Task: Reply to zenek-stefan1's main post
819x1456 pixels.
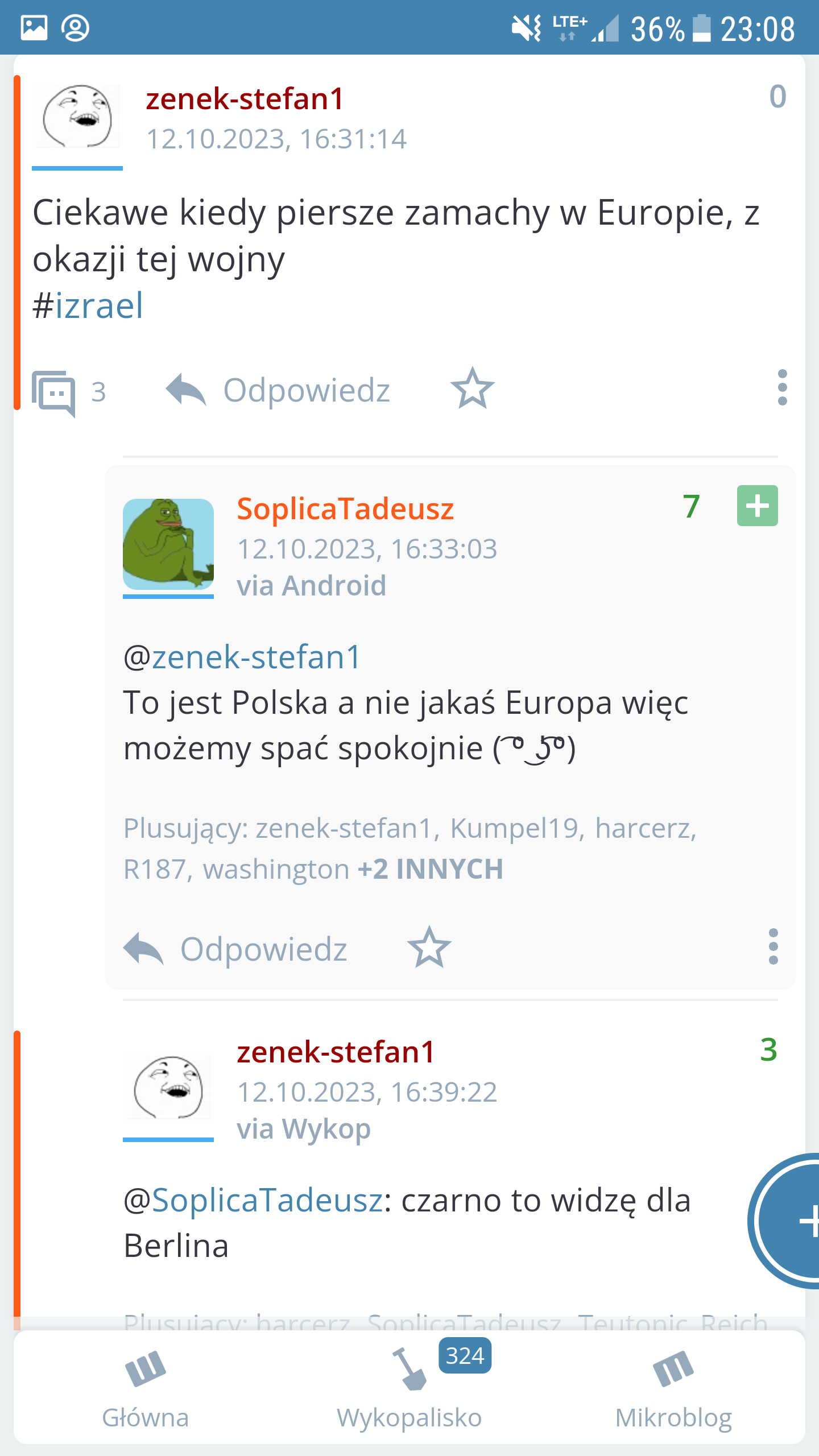Action: pyautogui.click(x=278, y=391)
